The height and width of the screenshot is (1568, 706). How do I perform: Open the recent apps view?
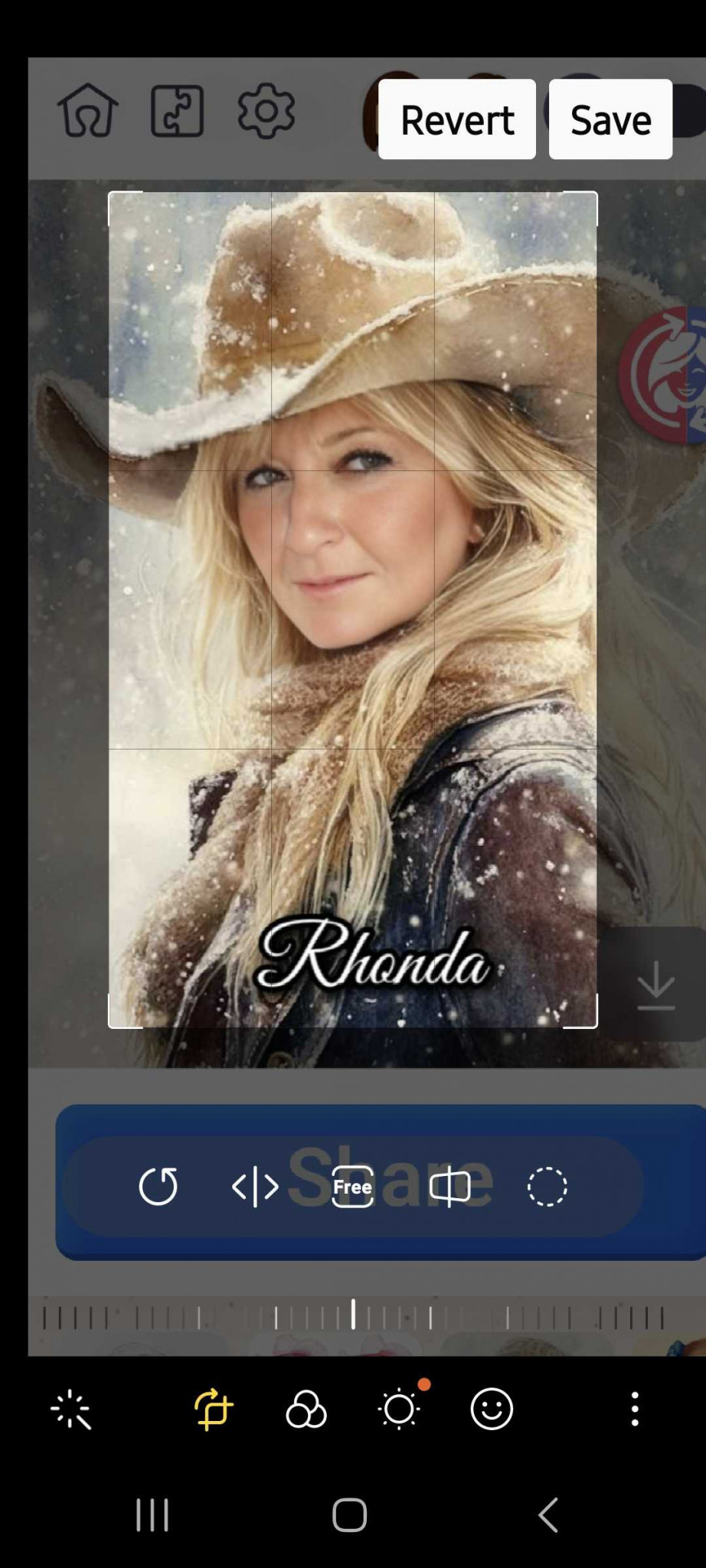152,1514
